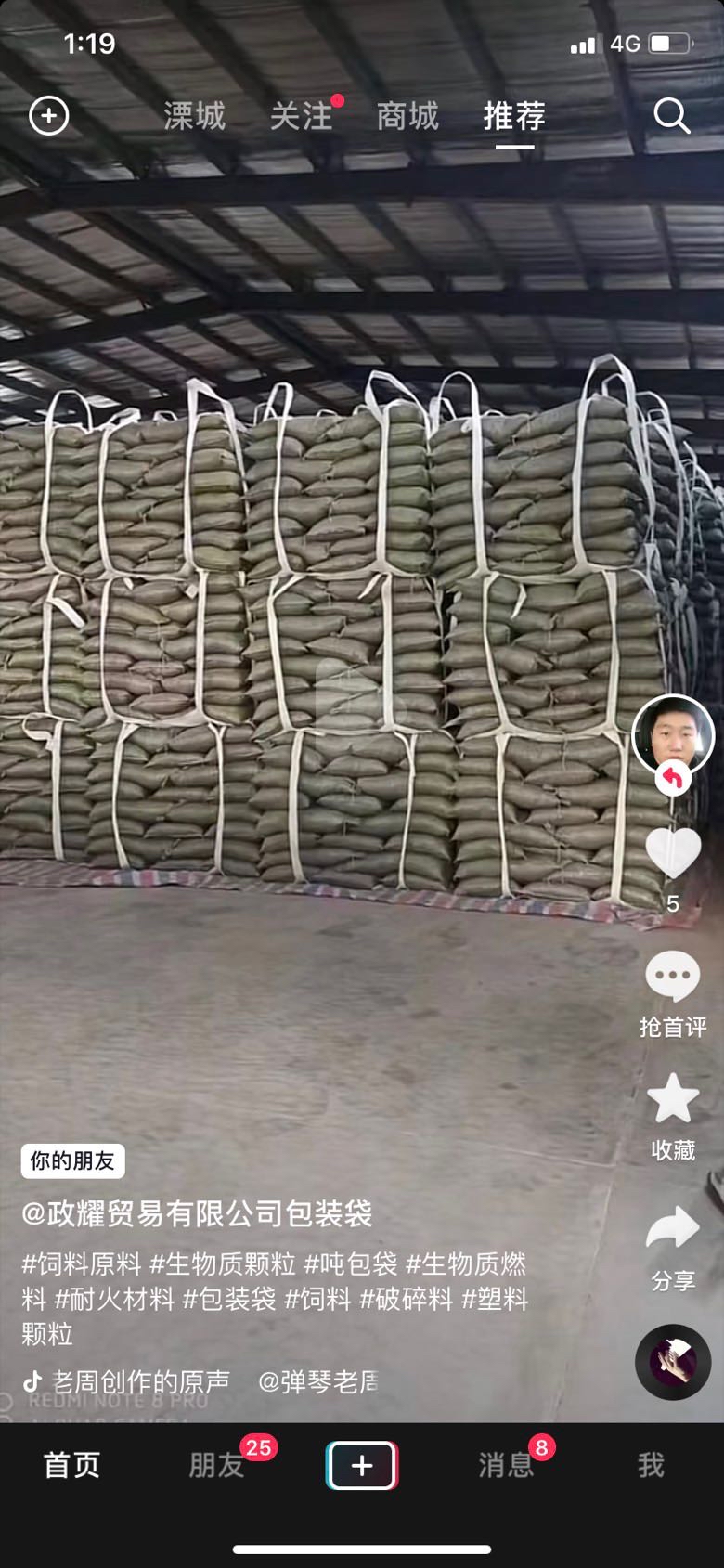Open the 老周创作的原声 sound link
The width and height of the screenshot is (724, 1568).
tap(139, 1381)
